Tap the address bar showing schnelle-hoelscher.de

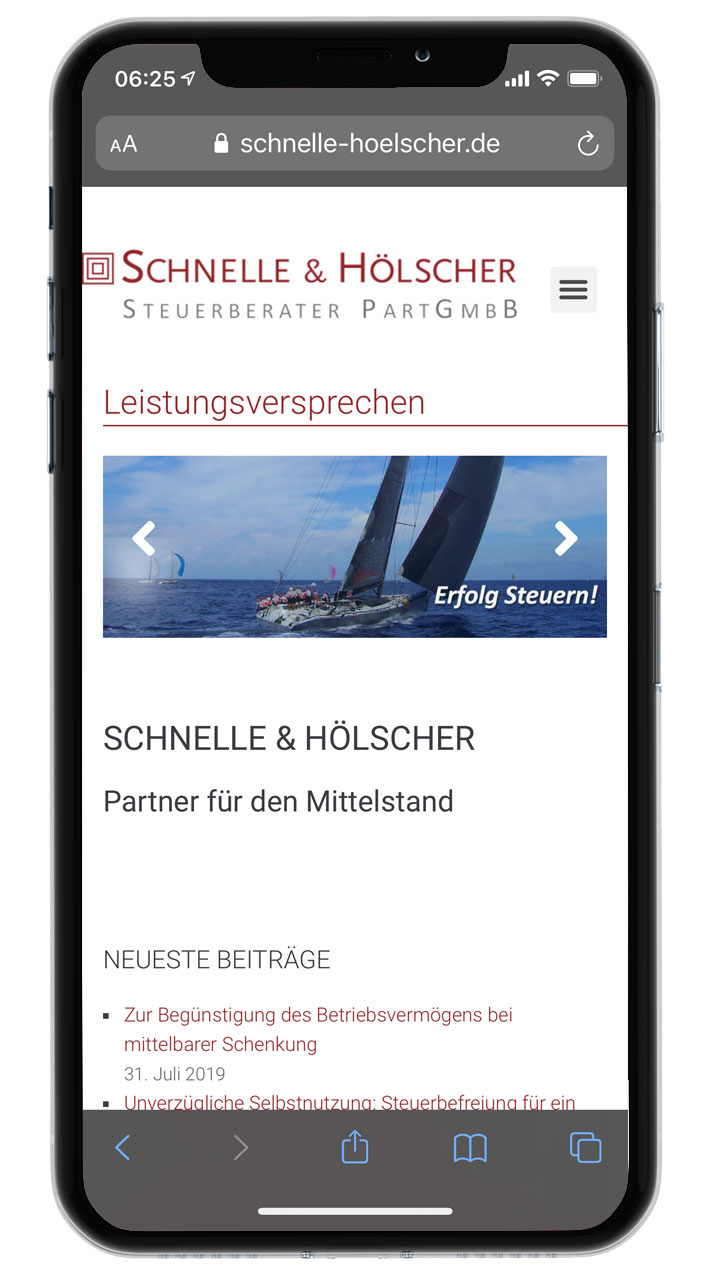pos(355,144)
